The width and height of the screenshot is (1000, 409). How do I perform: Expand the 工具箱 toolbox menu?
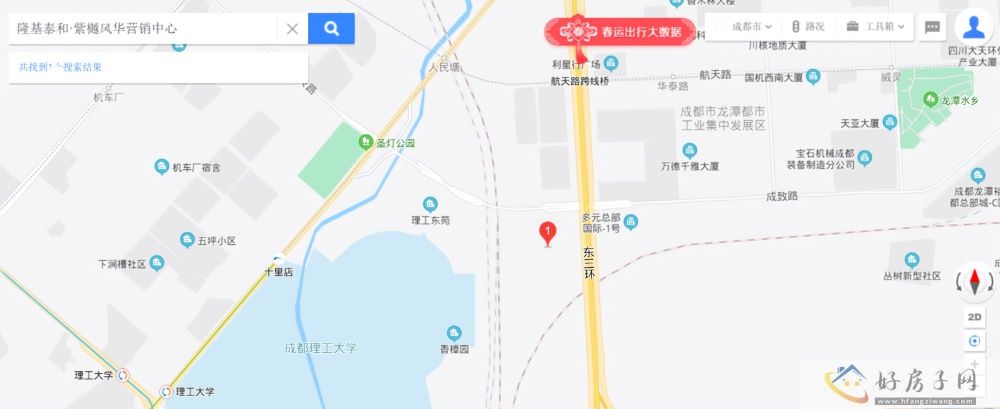(x=874, y=26)
